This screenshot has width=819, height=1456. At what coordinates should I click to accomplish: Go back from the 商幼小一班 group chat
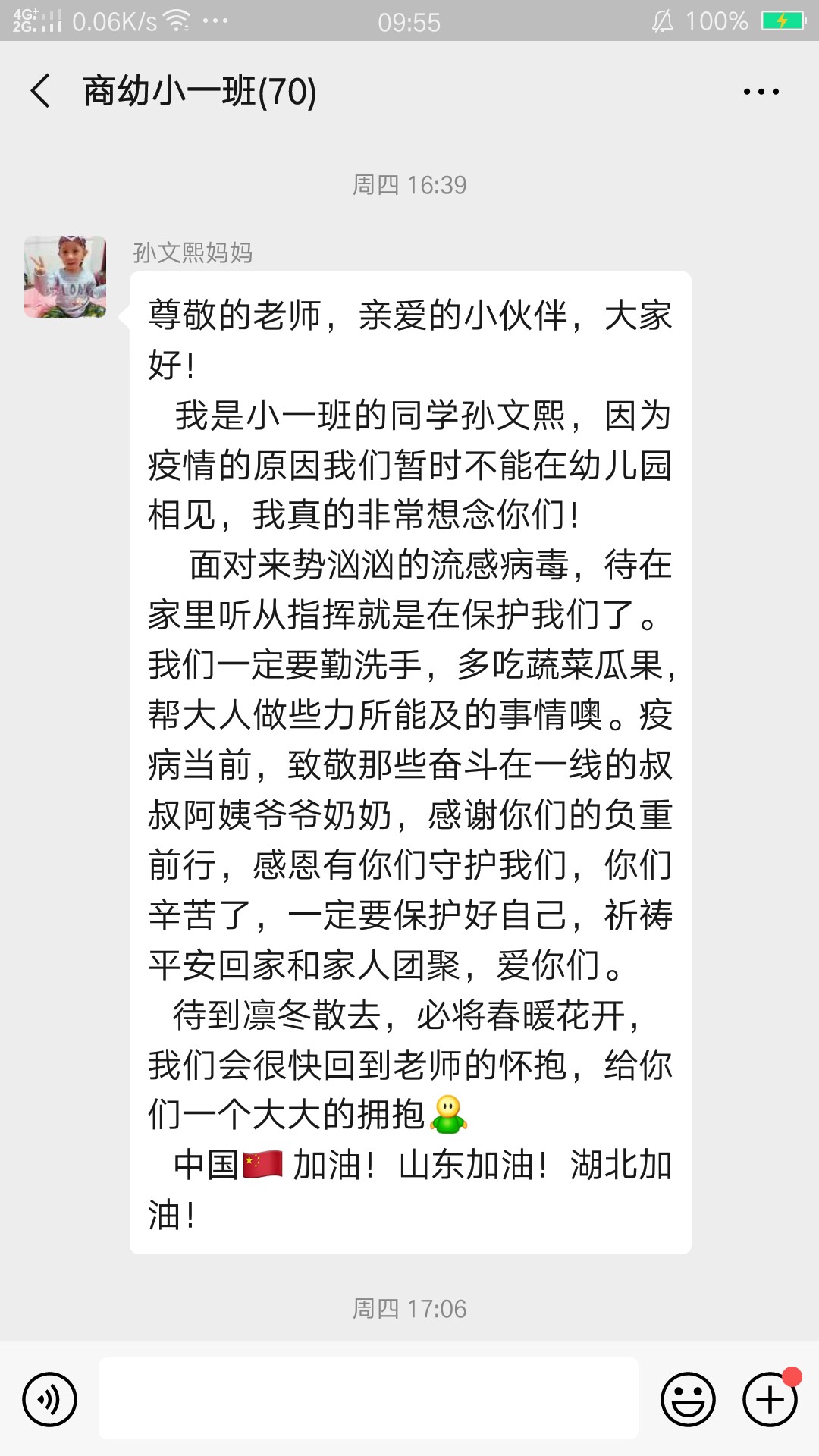tap(41, 91)
